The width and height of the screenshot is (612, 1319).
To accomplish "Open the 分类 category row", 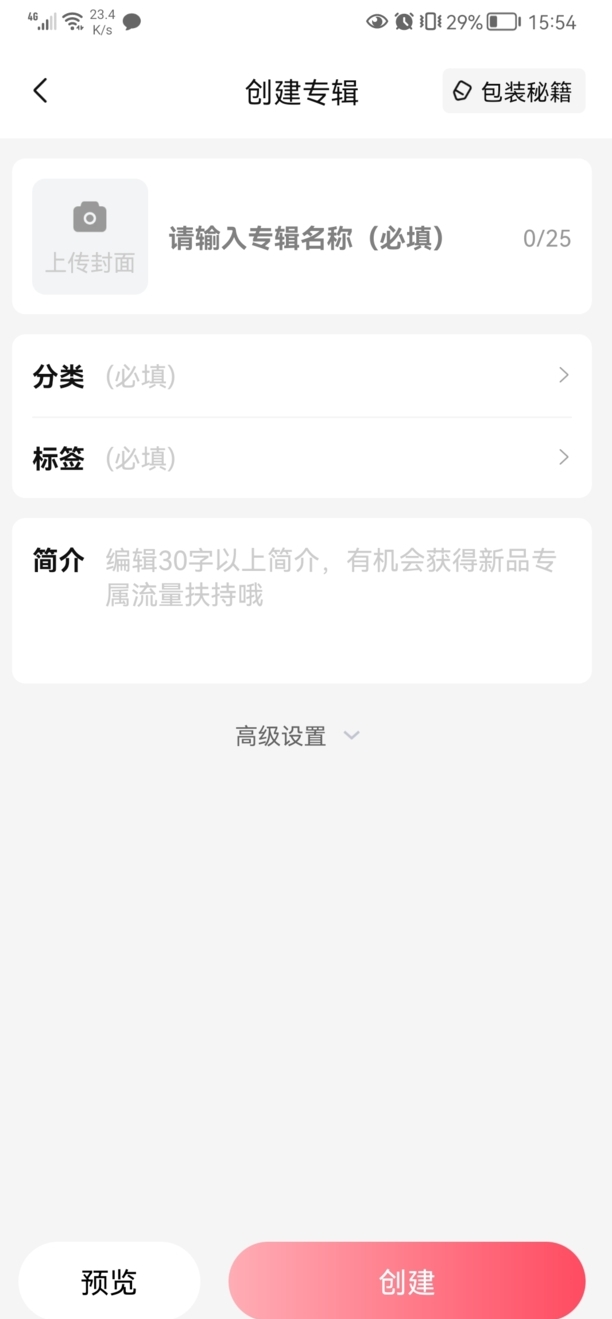I will point(302,376).
